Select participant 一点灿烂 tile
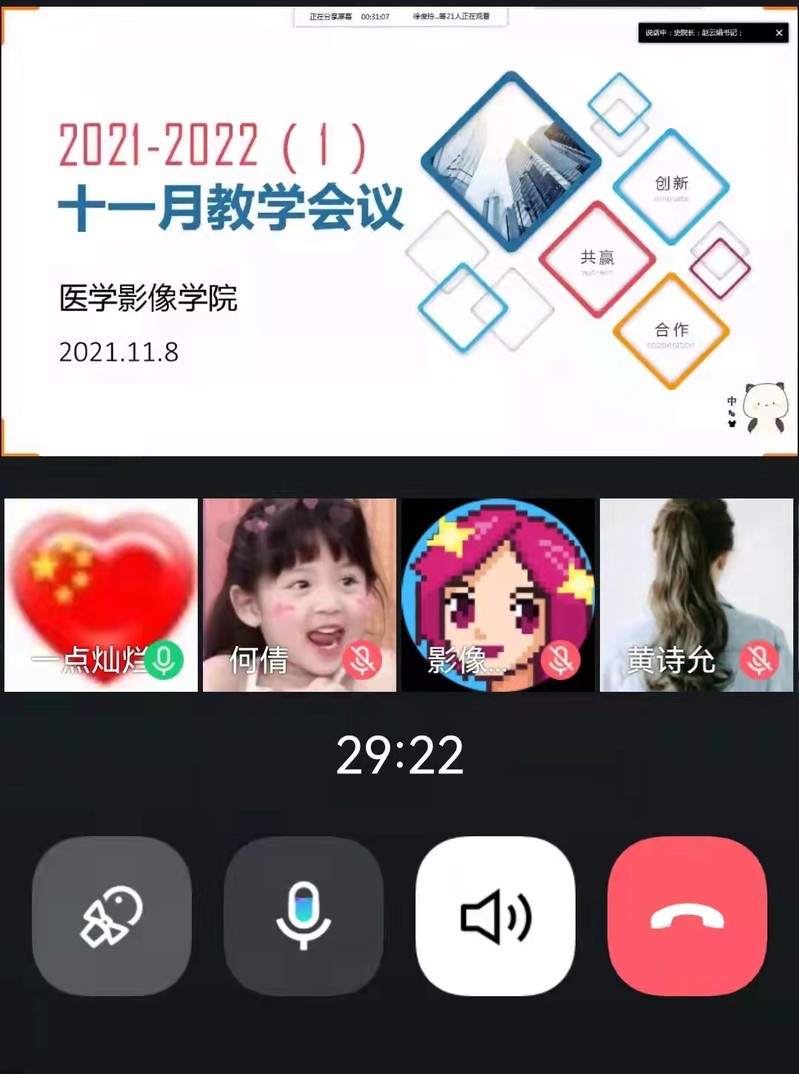Viewport: 799px width, 1074px height. pyautogui.click(x=101, y=595)
